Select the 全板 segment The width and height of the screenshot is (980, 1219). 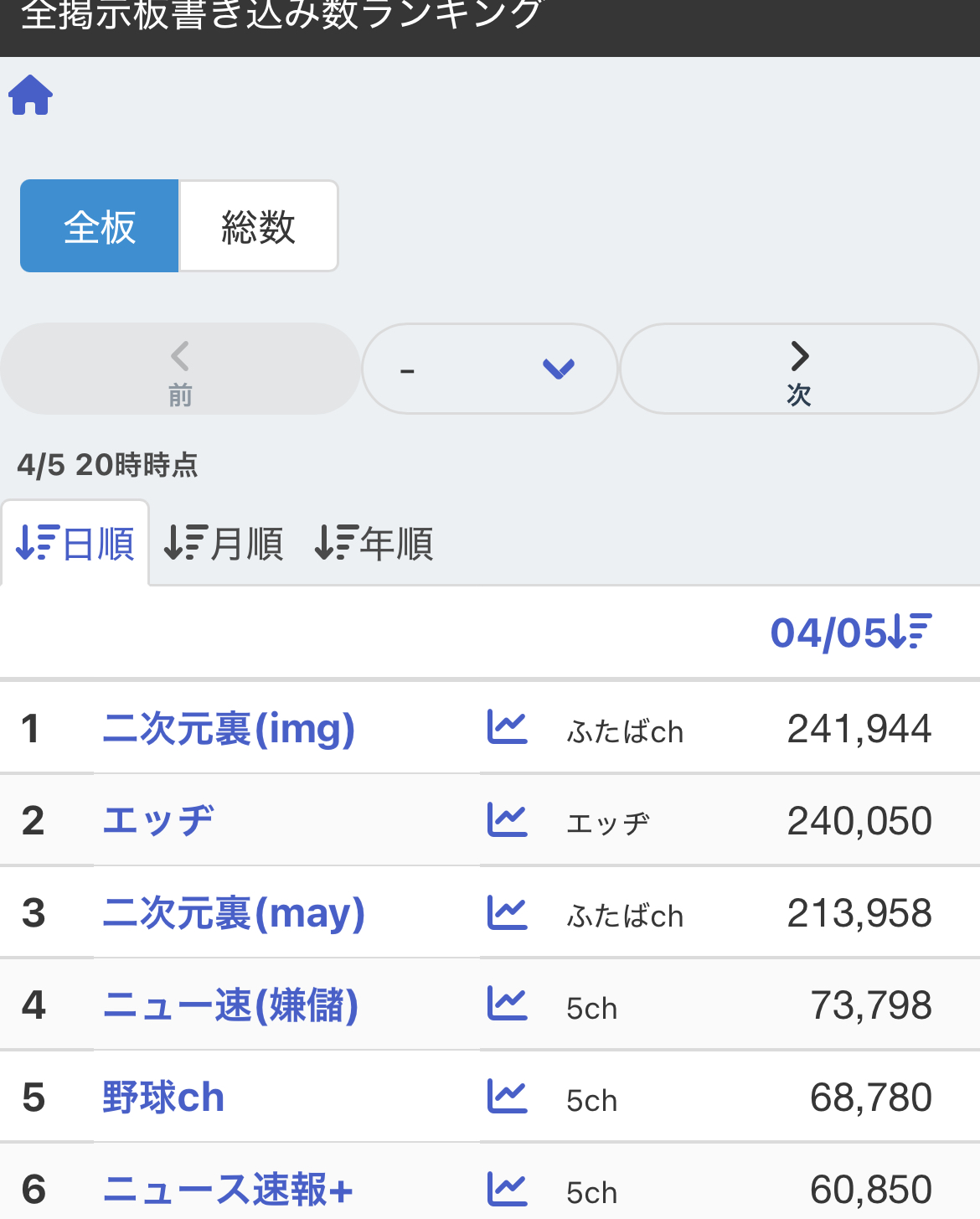pos(100,226)
